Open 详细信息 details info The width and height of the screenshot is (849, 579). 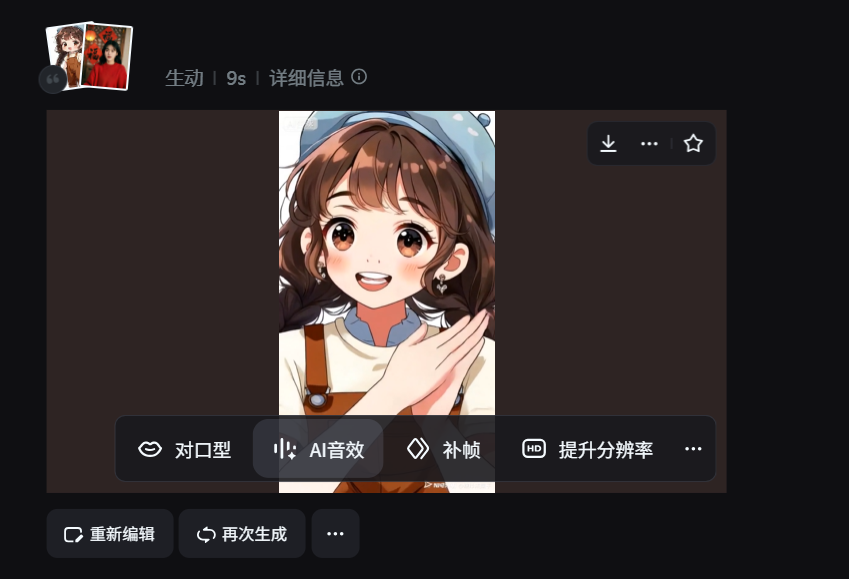pyautogui.click(x=317, y=78)
